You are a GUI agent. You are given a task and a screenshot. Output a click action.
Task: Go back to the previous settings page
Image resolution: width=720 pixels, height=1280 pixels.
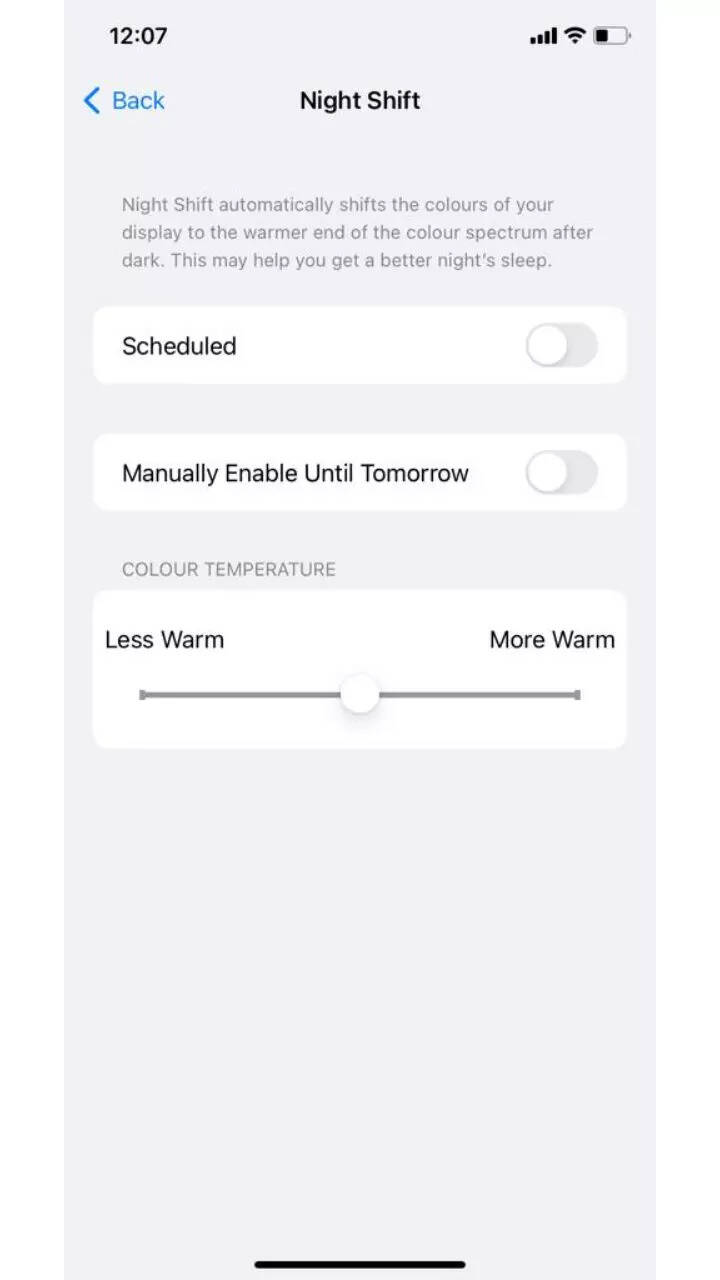pos(124,100)
